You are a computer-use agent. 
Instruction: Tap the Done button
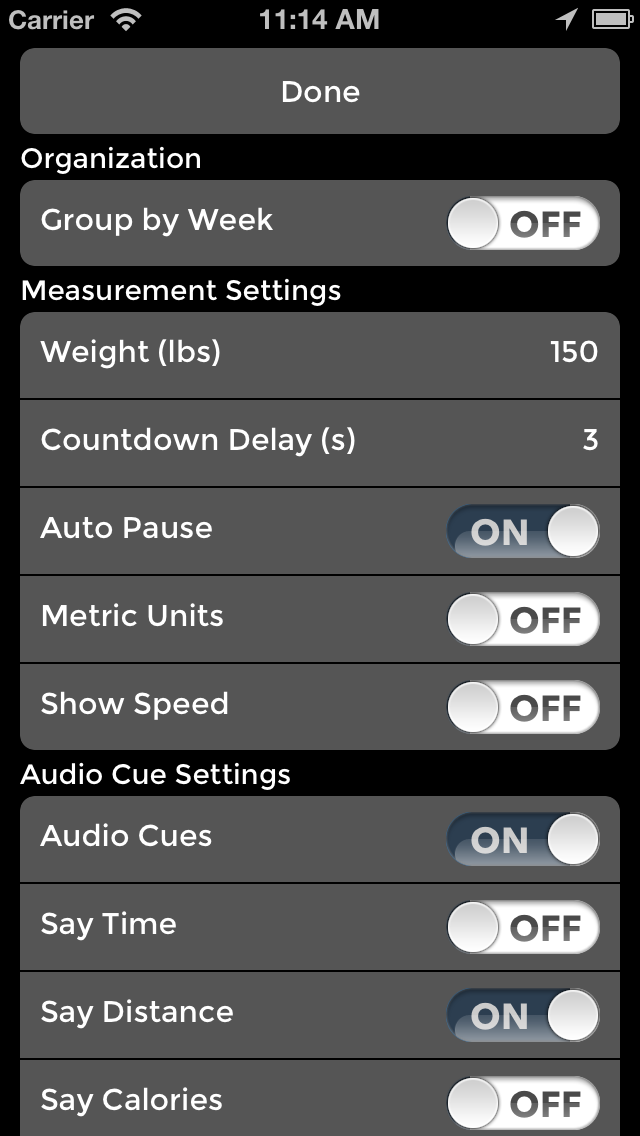(320, 91)
